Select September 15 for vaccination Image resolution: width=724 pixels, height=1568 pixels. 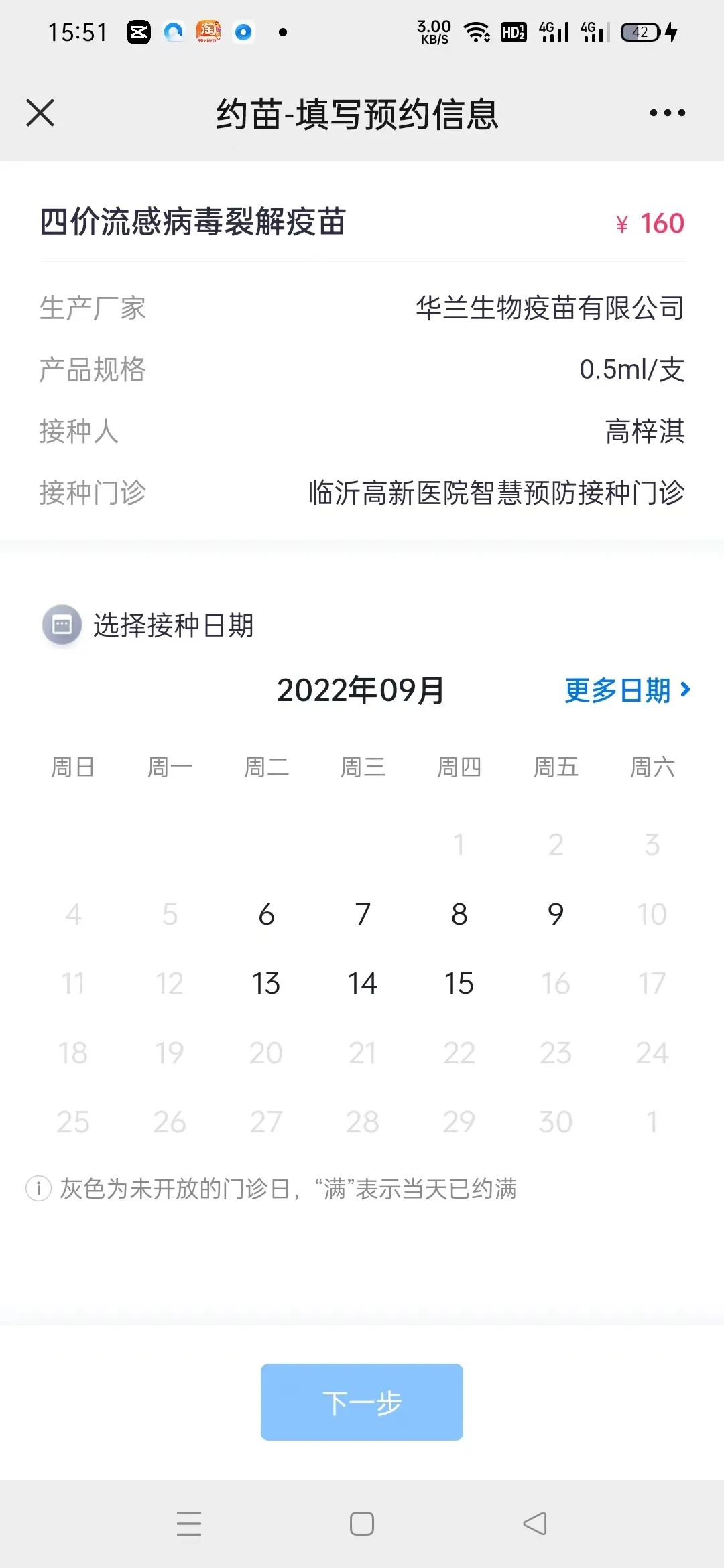click(459, 984)
